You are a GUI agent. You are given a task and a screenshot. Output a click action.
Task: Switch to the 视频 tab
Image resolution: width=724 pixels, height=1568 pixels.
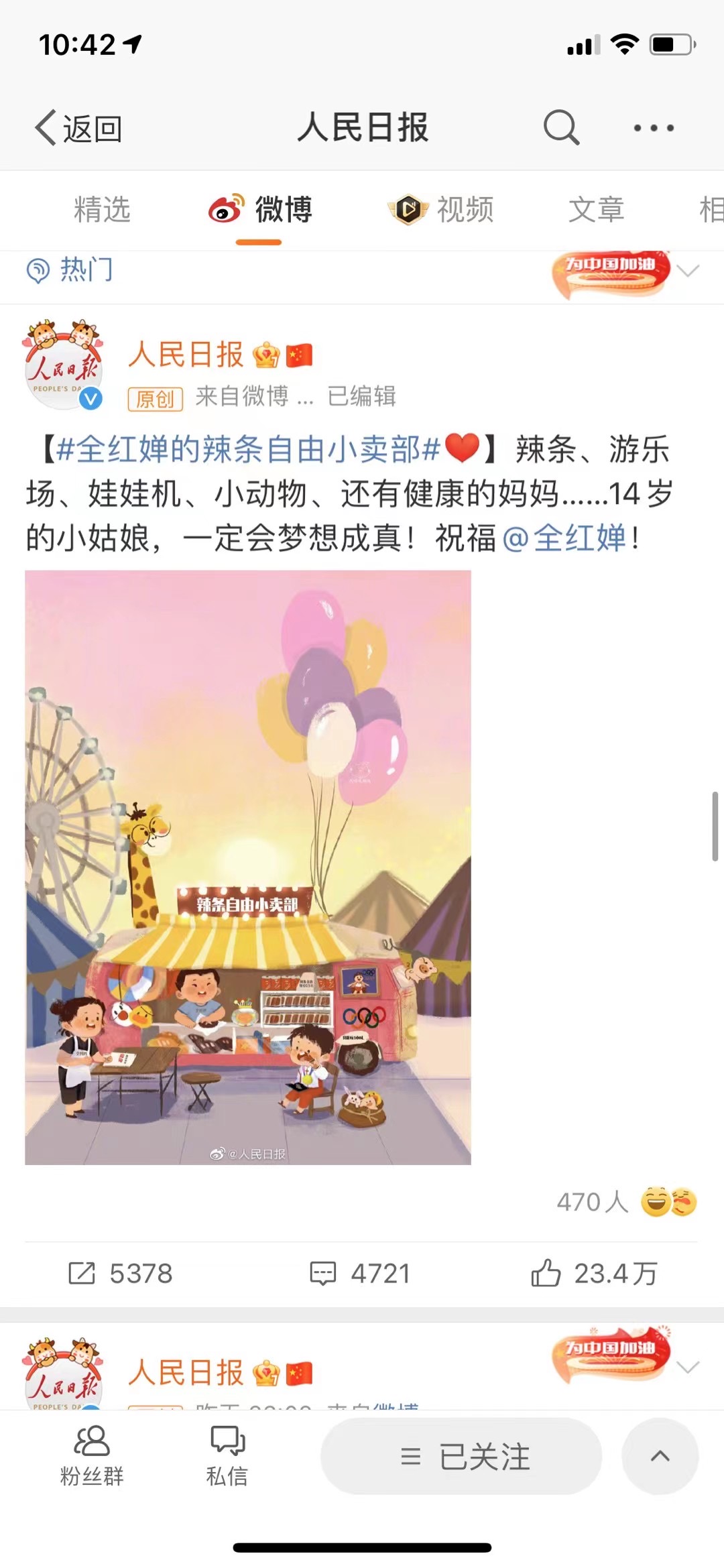click(x=442, y=210)
